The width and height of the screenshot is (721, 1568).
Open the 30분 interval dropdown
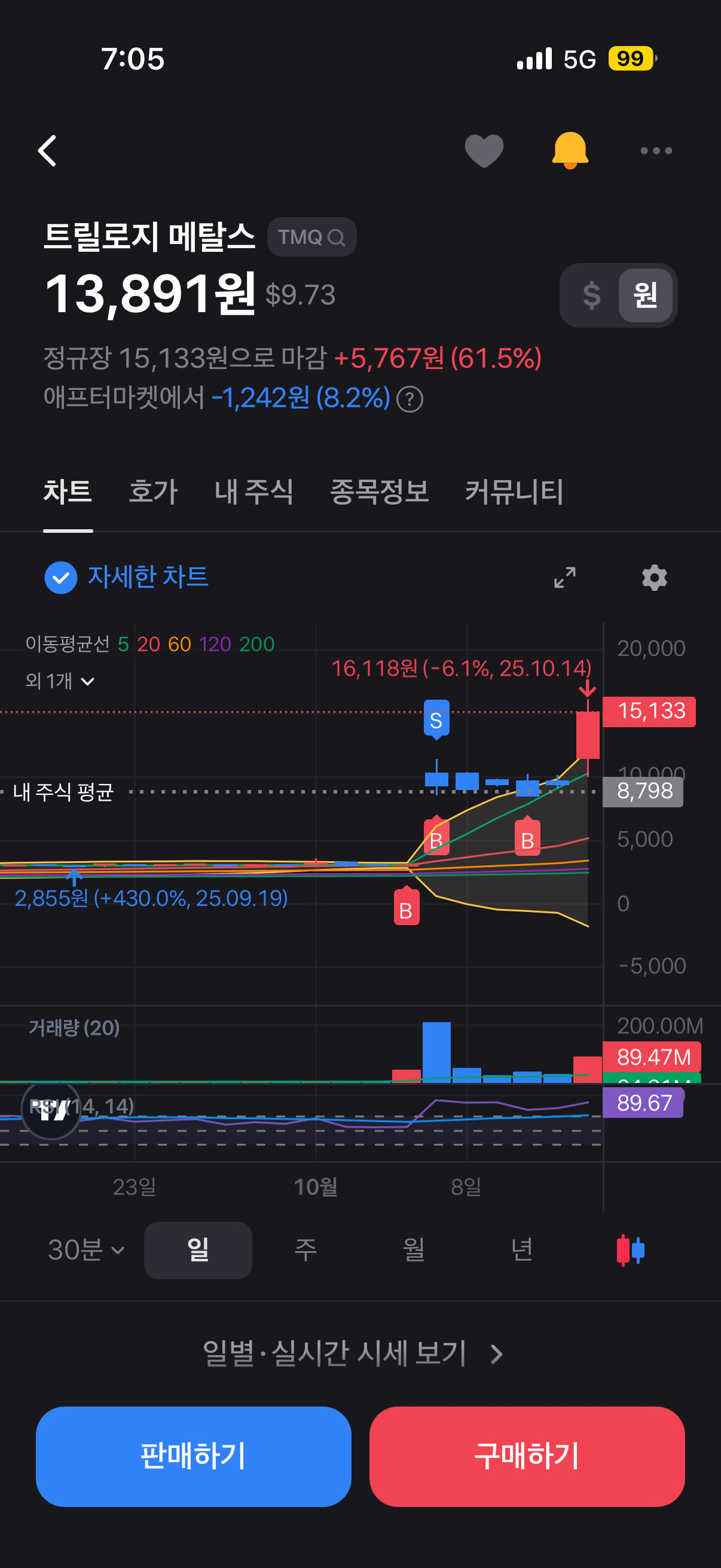[x=87, y=1250]
